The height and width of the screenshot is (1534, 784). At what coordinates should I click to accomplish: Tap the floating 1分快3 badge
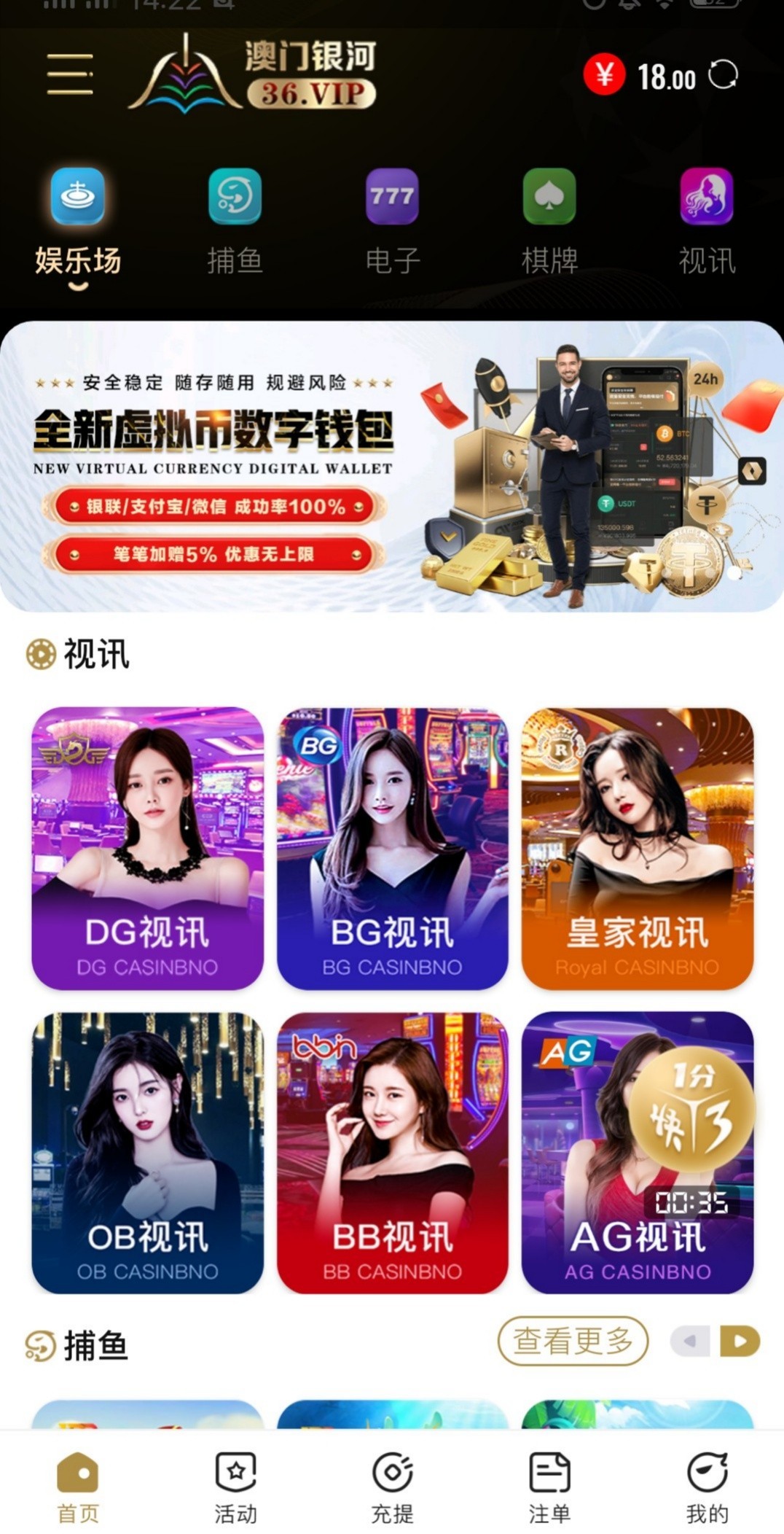tap(691, 1110)
